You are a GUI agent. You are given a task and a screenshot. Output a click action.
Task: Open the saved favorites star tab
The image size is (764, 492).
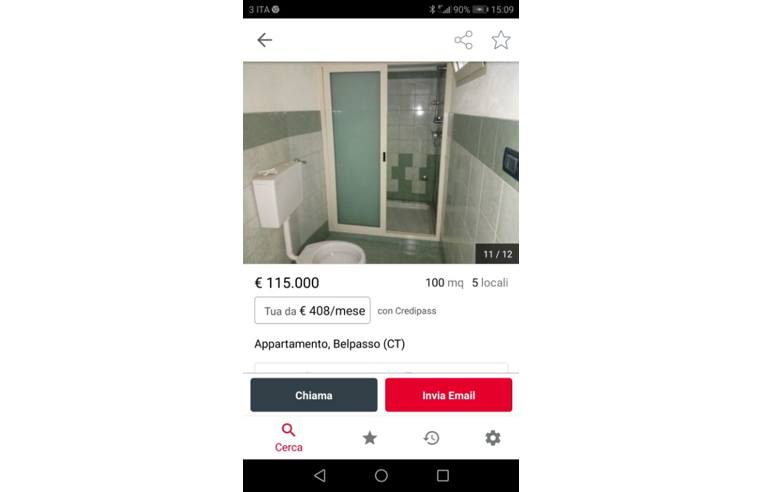click(x=369, y=438)
